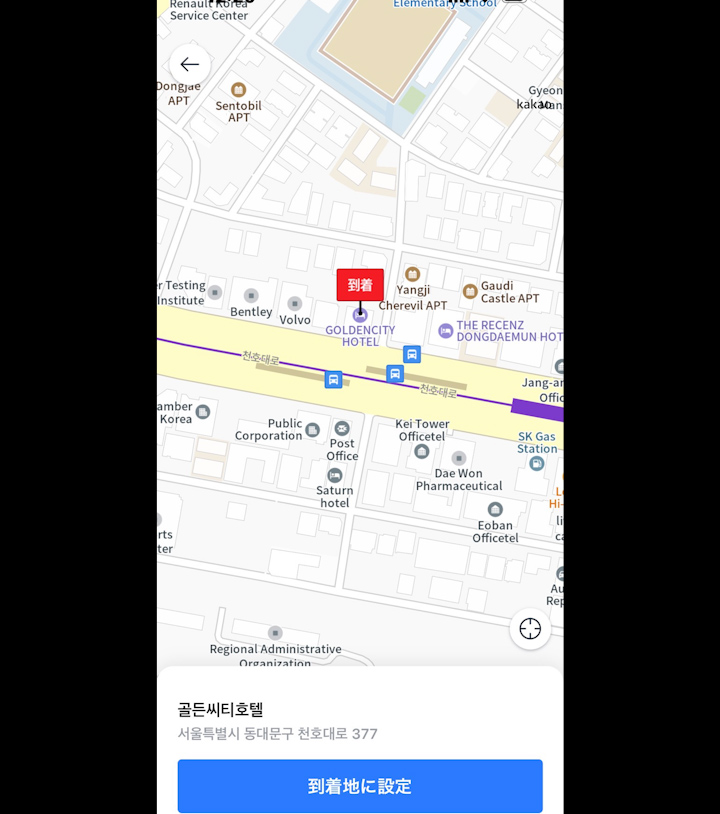
Task: Tap the Bentley place marker
Action: click(x=251, y=296)
